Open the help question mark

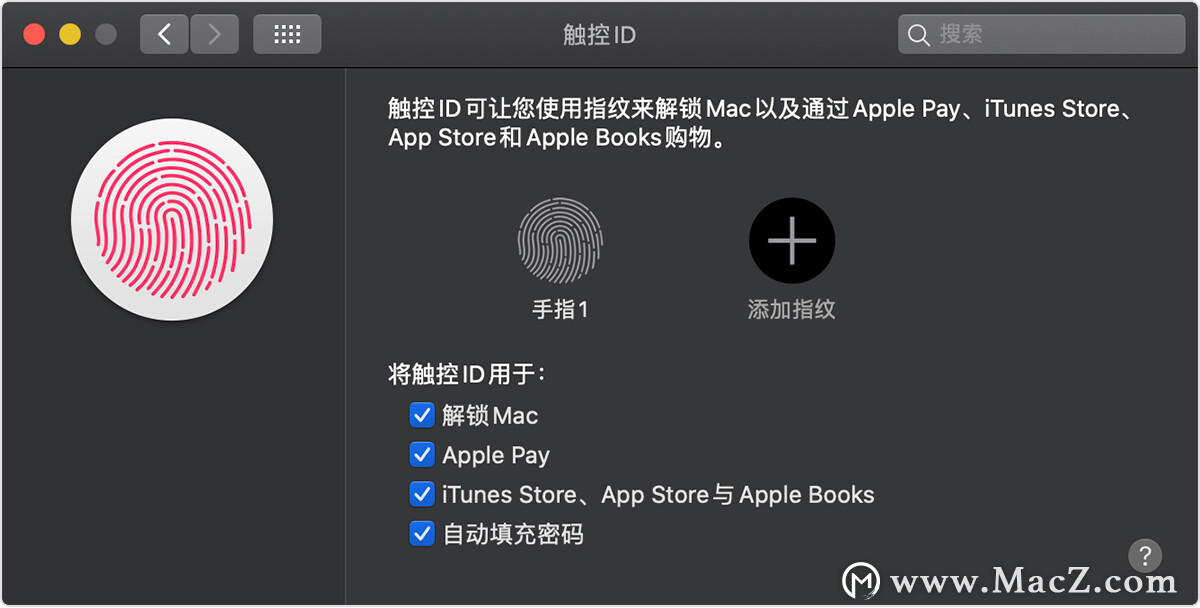(1144, 554)
